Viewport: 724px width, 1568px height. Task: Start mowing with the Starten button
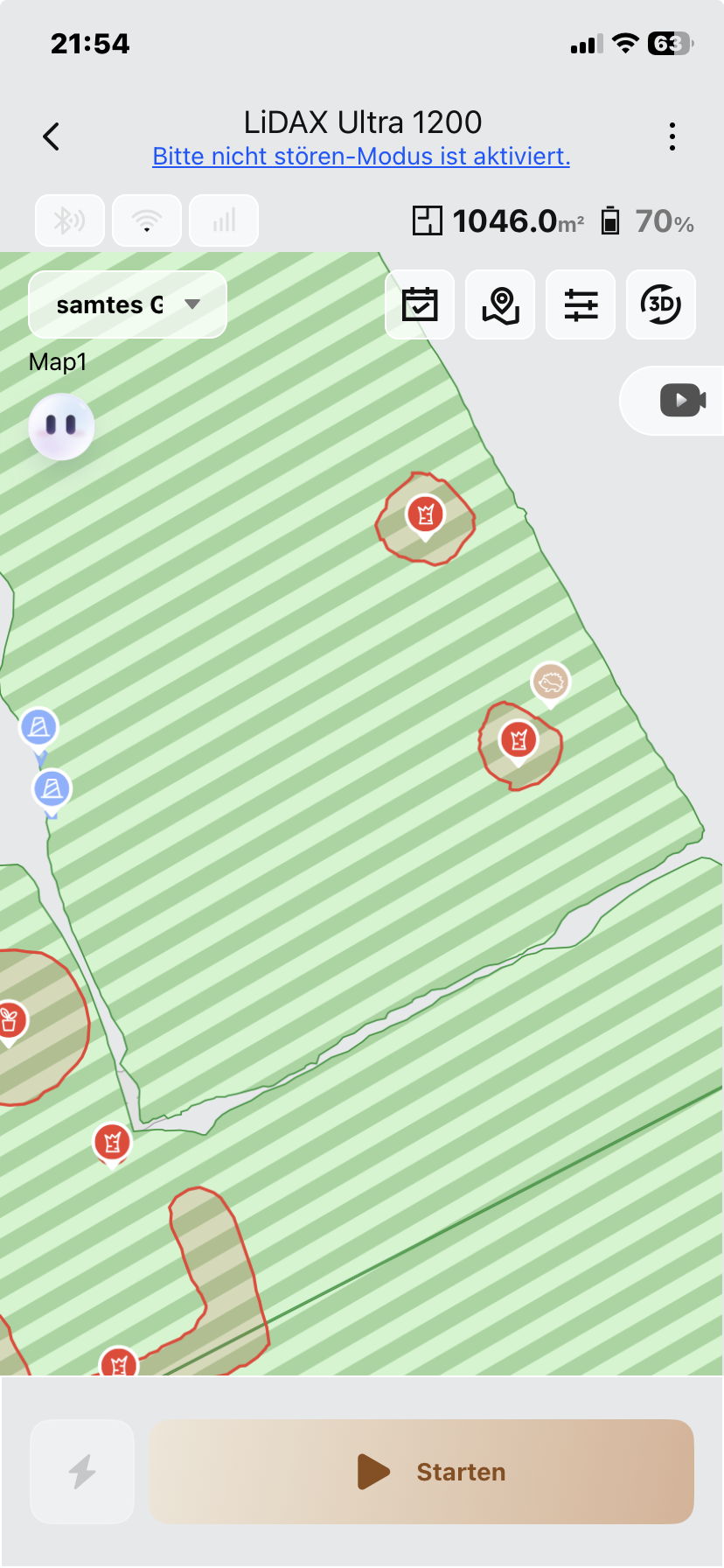(x=421, y=1472)
